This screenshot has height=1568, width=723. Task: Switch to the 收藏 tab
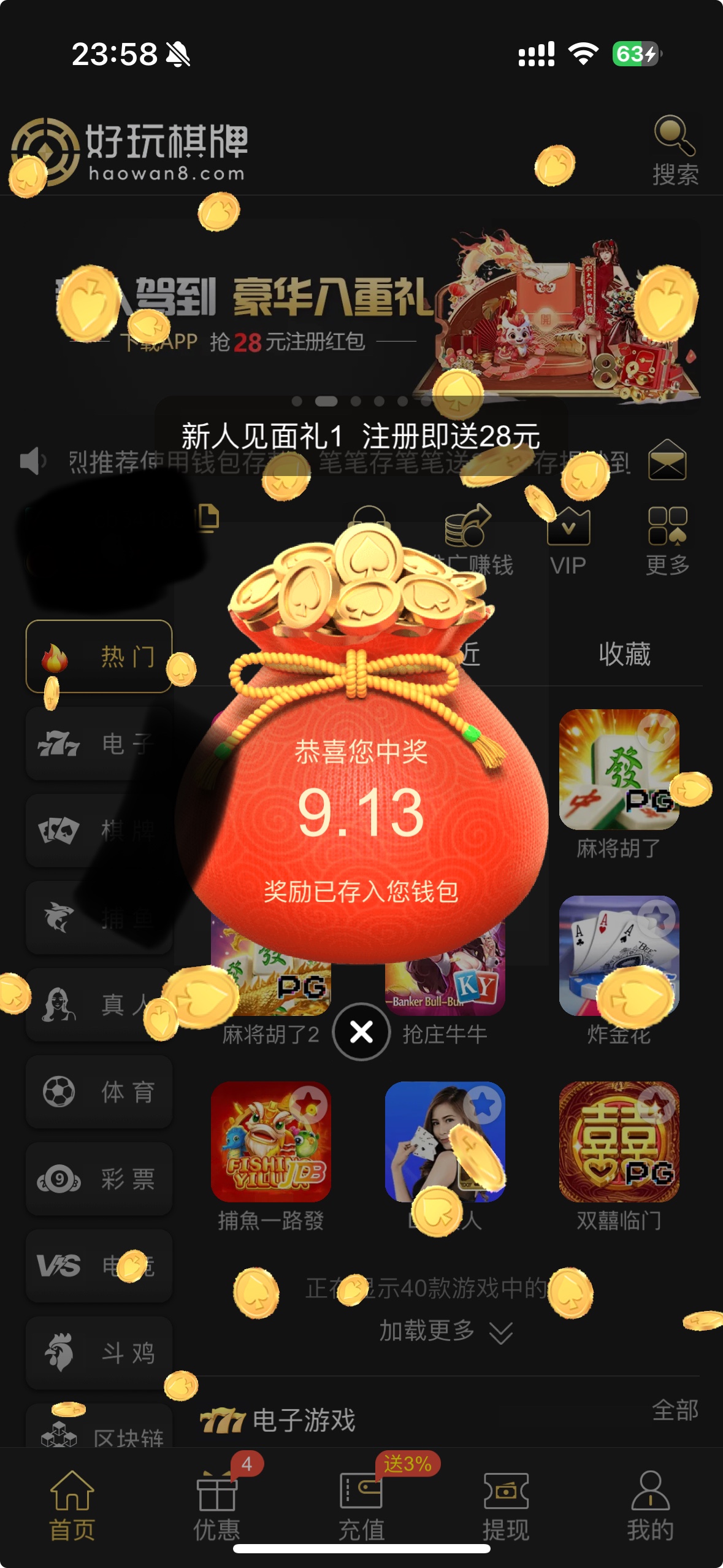click(624, 654)
